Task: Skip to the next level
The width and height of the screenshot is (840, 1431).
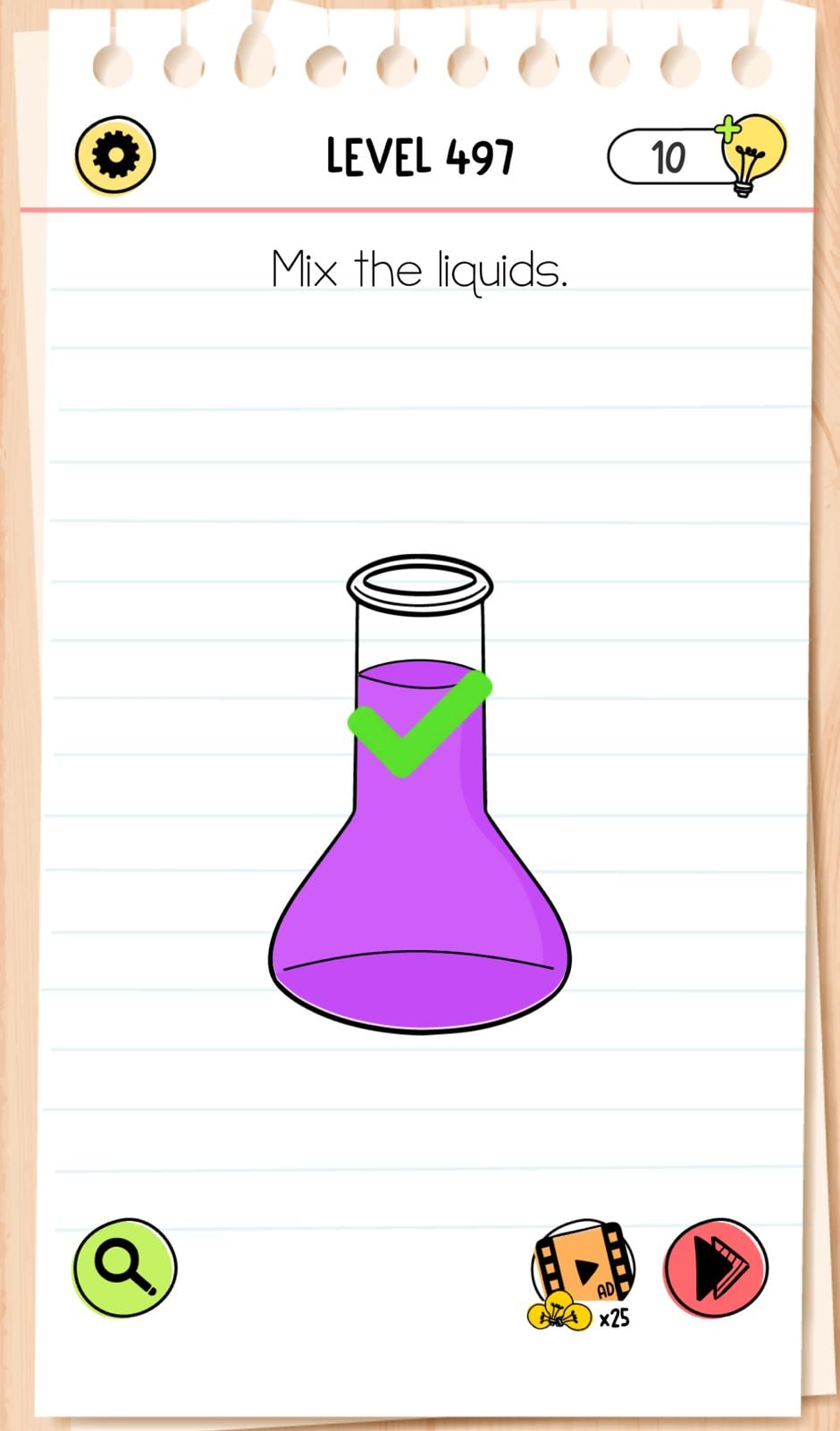Action: pos(716,1268)
